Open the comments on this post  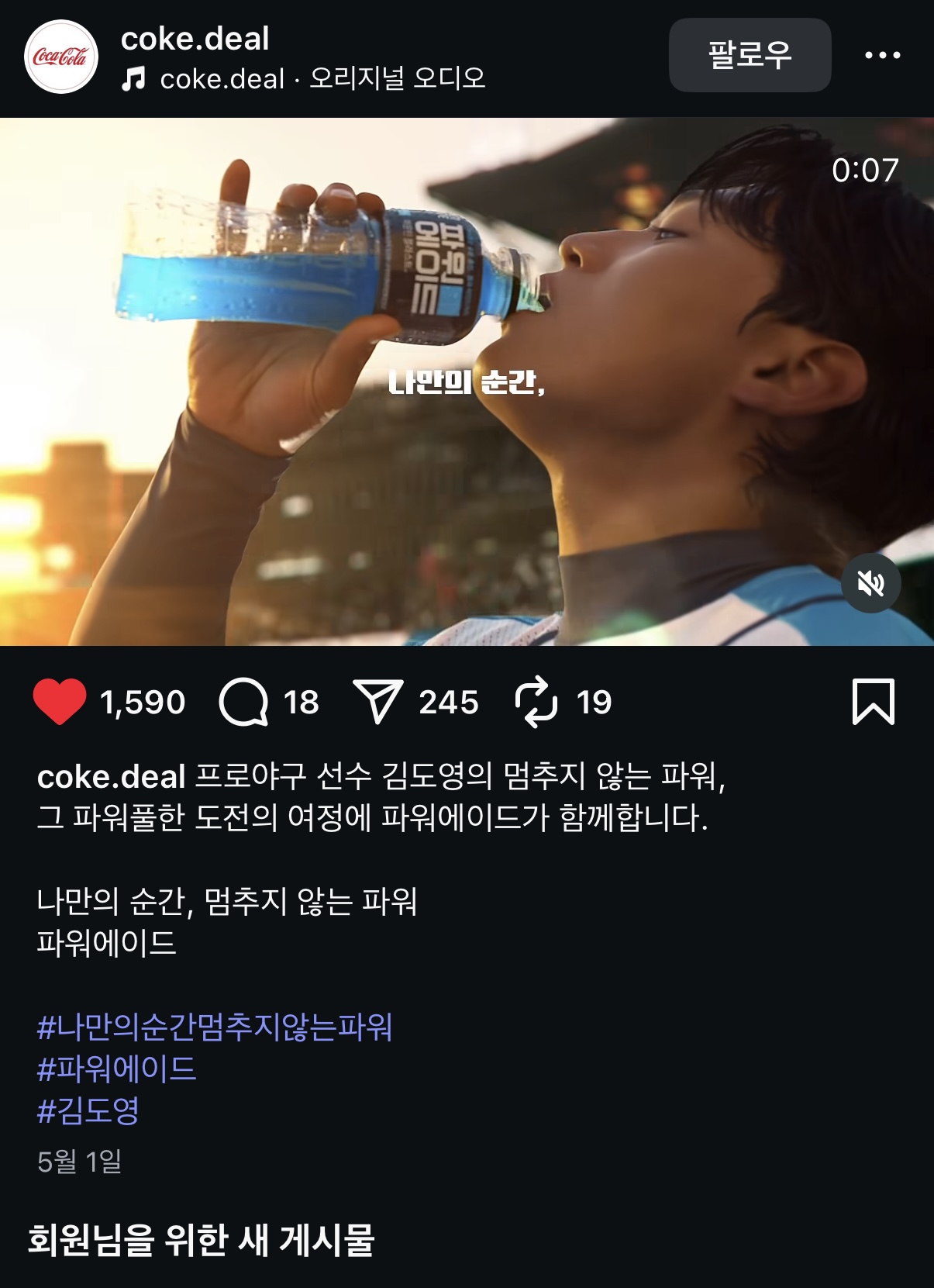pos(243,702)
